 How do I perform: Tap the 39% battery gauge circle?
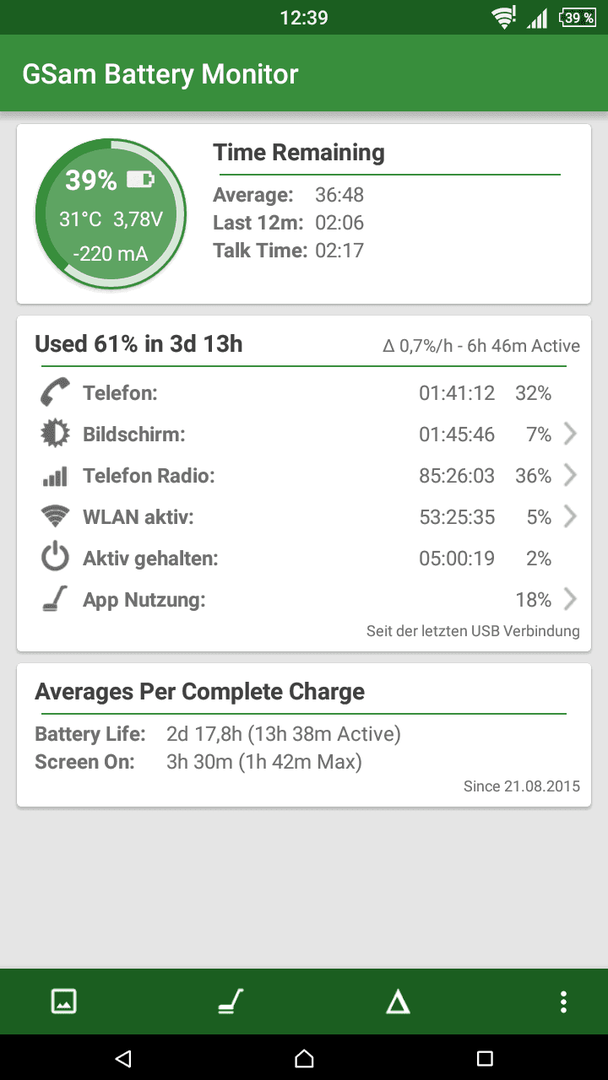[x=111, y=214]
